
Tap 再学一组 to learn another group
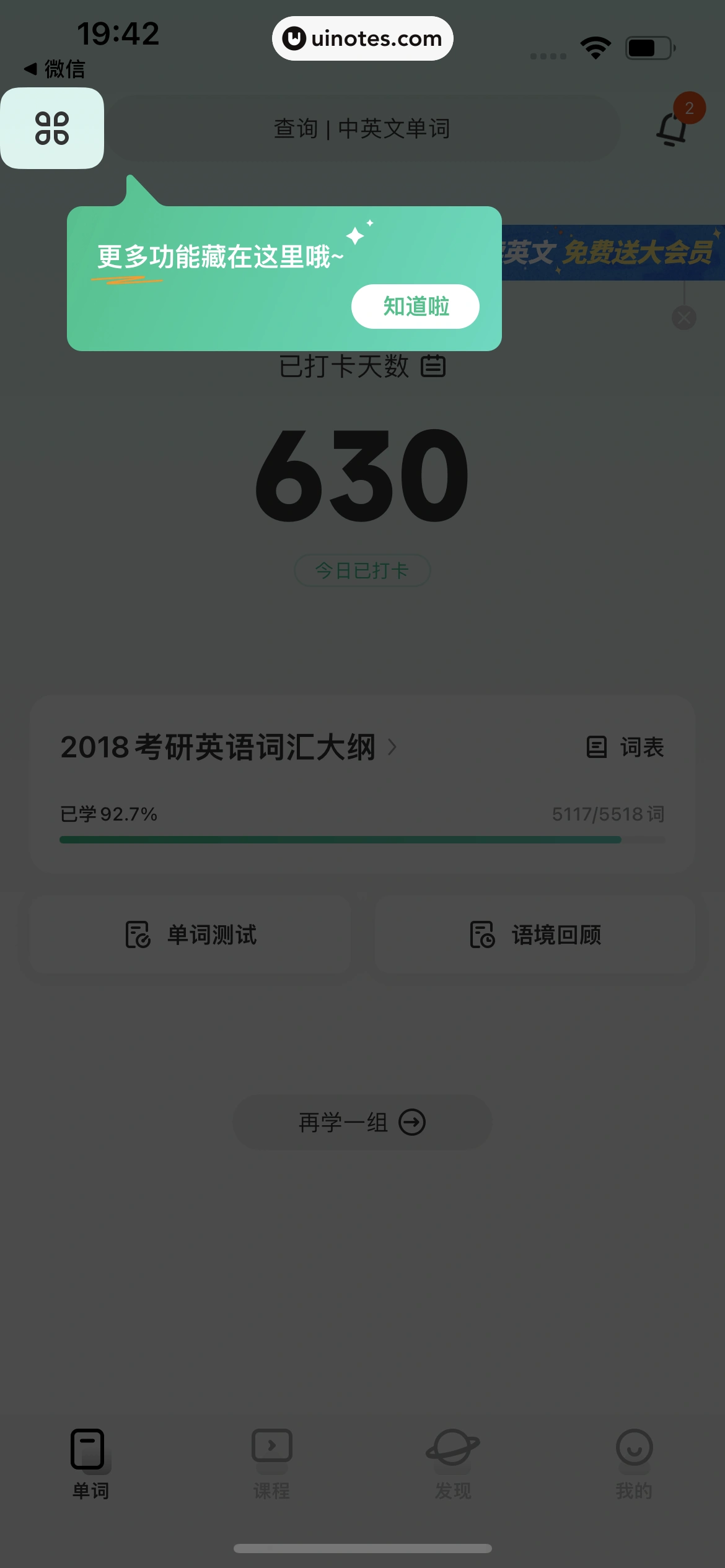click(343, 1122)
